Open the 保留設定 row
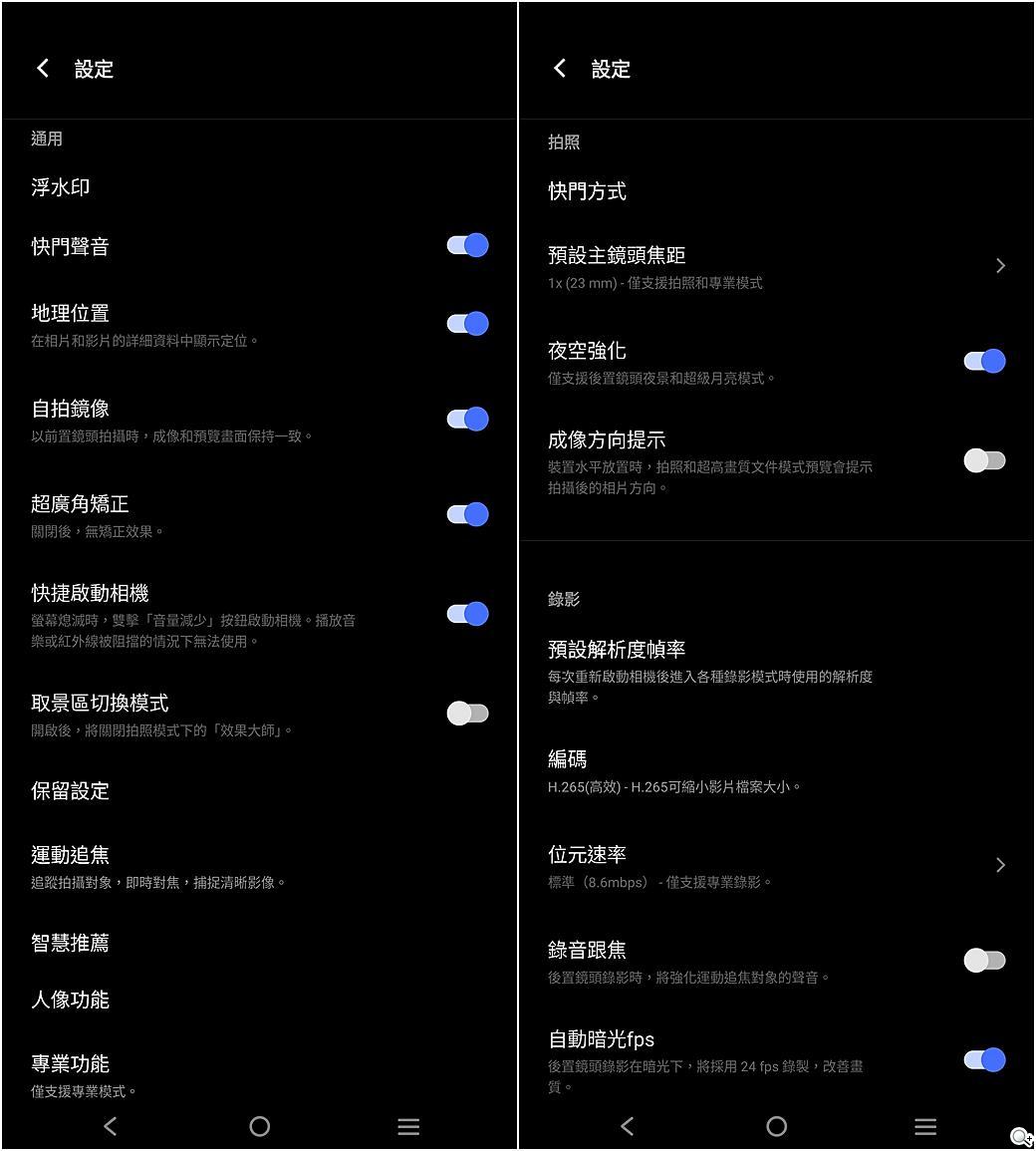The height and width of the screenshot is (1151, 1036). pos(70,791)
